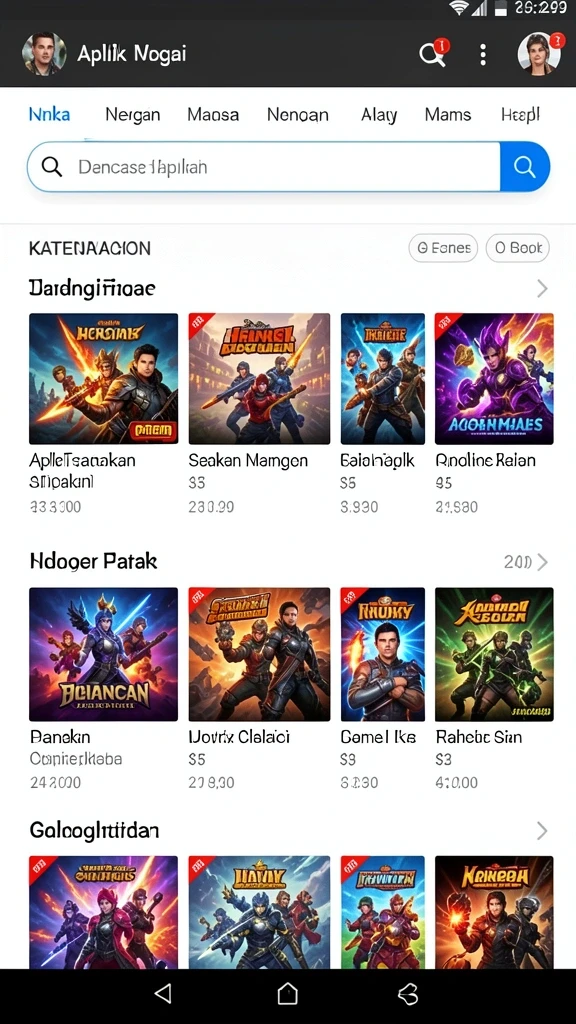Screen dimensions: 576x1024
Task: Open the Gamel Ike game card
Action: click(383, 689)
